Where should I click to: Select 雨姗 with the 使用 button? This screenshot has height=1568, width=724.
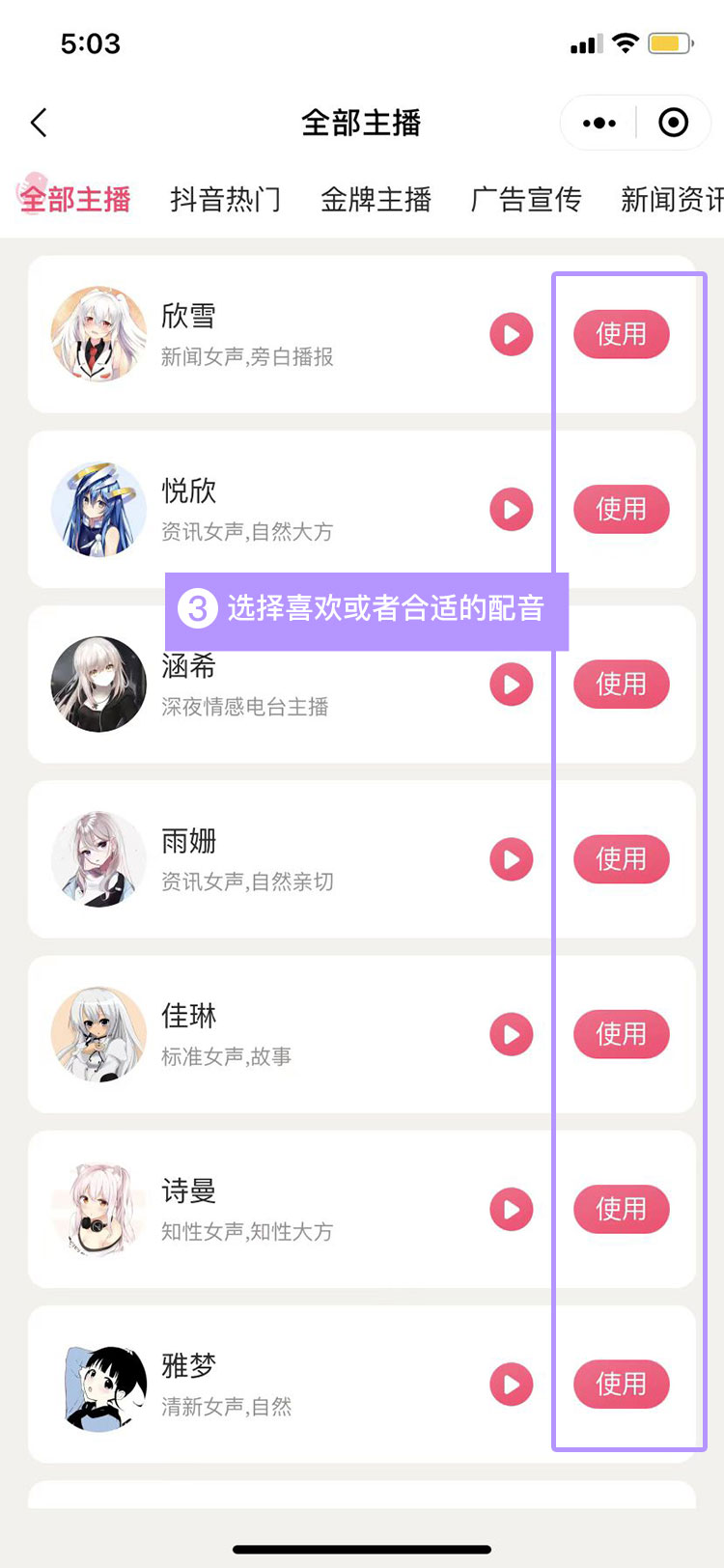pos(621,858)
